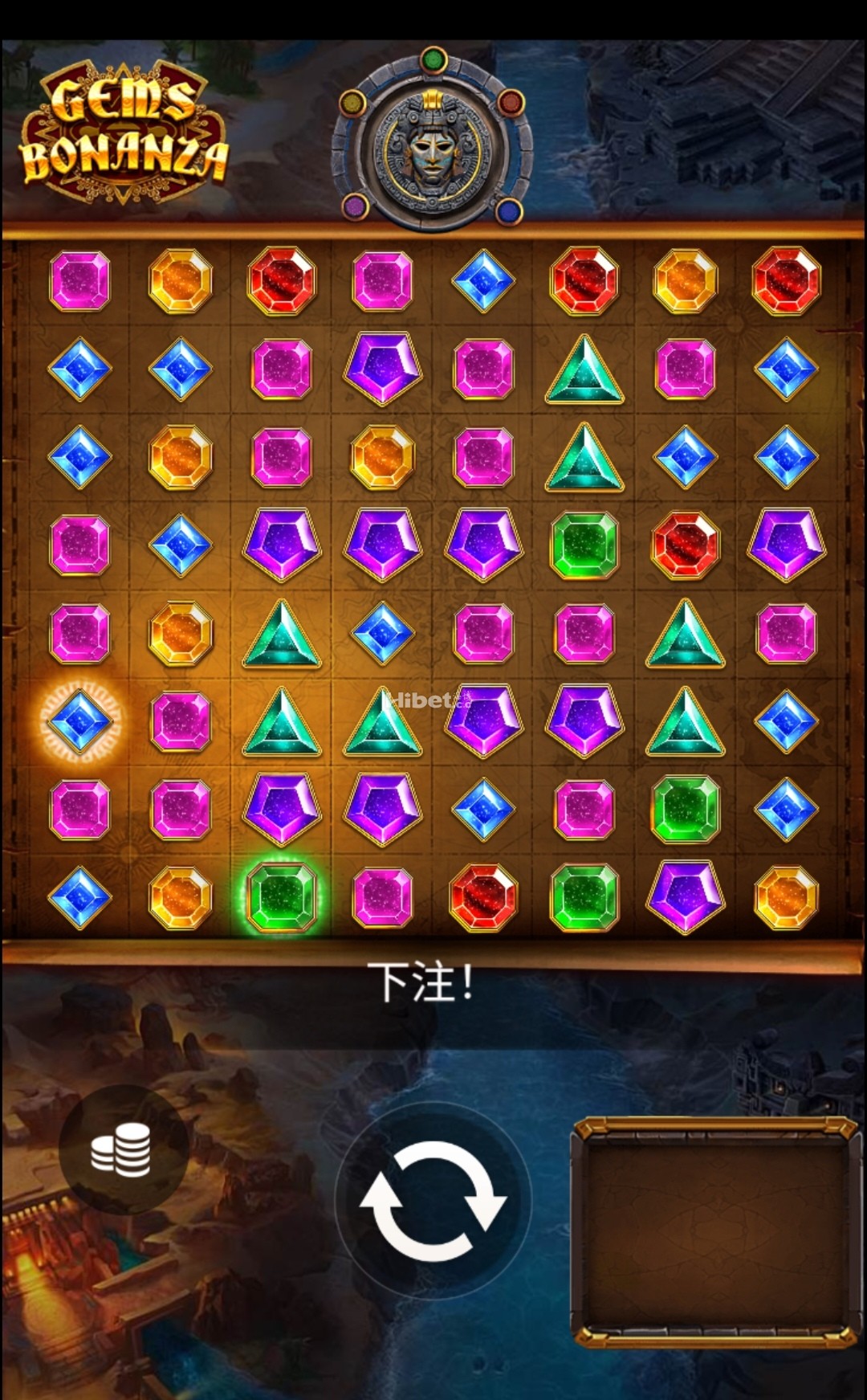
Task: Spin the reels with the circular arrows button
Action: tap(433, 1201)
